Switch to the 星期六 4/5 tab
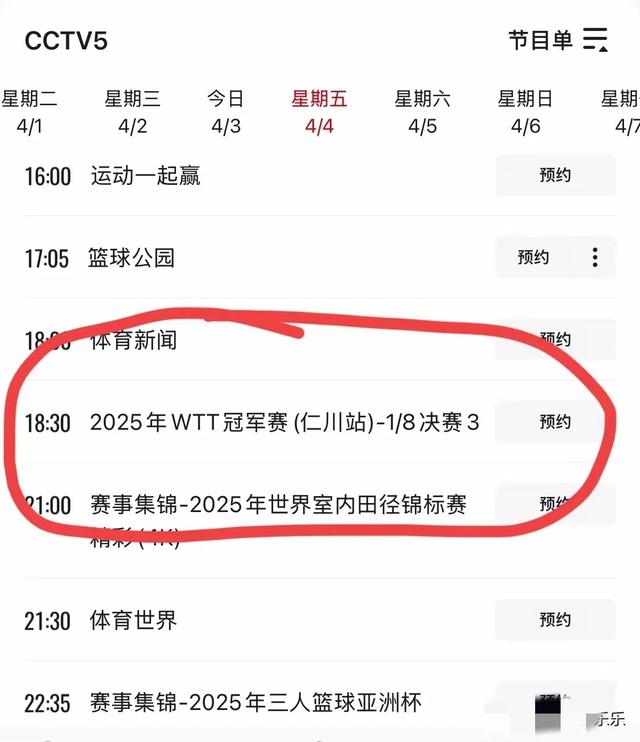Image resolution: width=640 pixels, height=742 pixels. point(422,112)
